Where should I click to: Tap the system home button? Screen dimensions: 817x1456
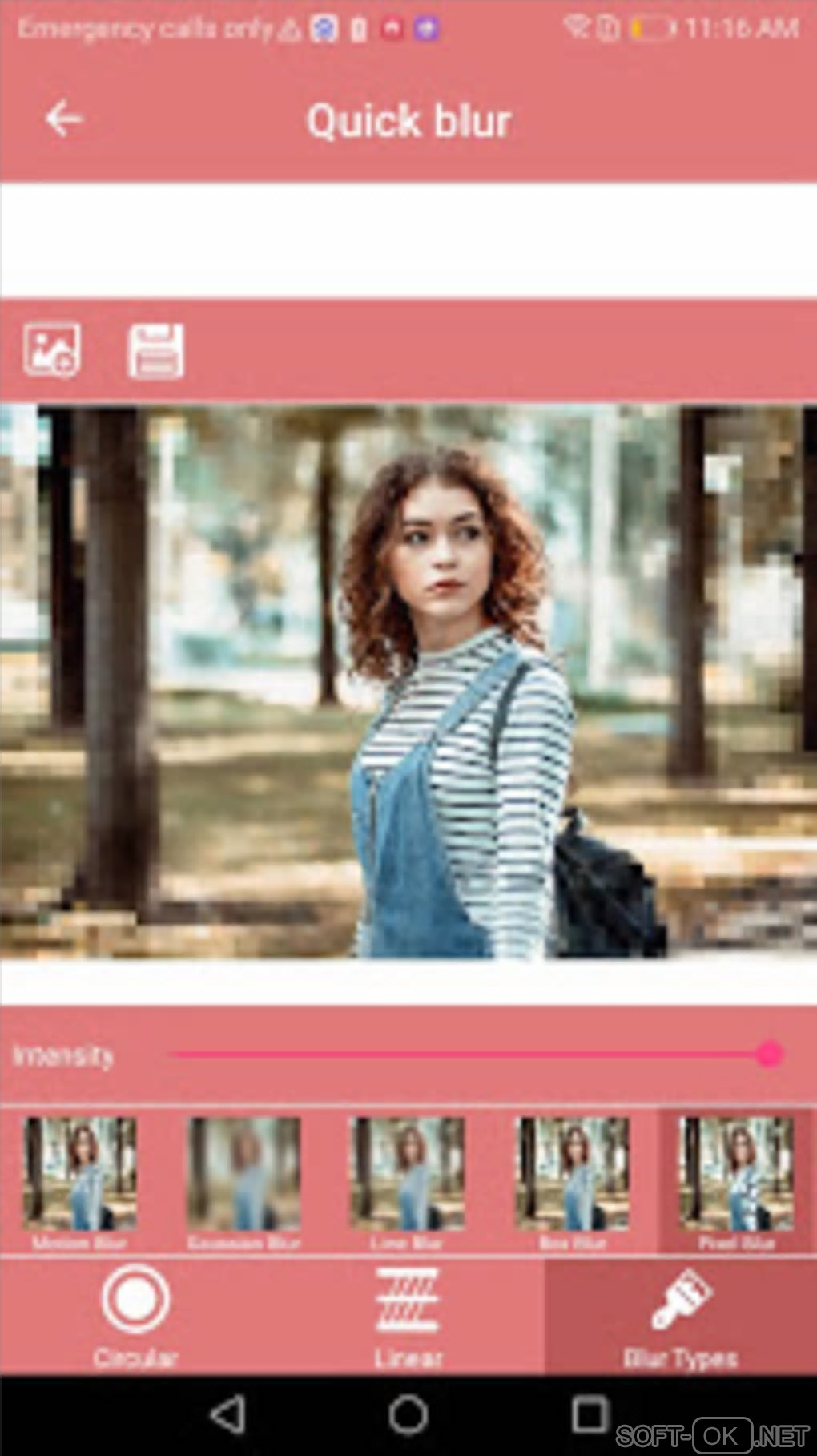[x=408, y=1415]
